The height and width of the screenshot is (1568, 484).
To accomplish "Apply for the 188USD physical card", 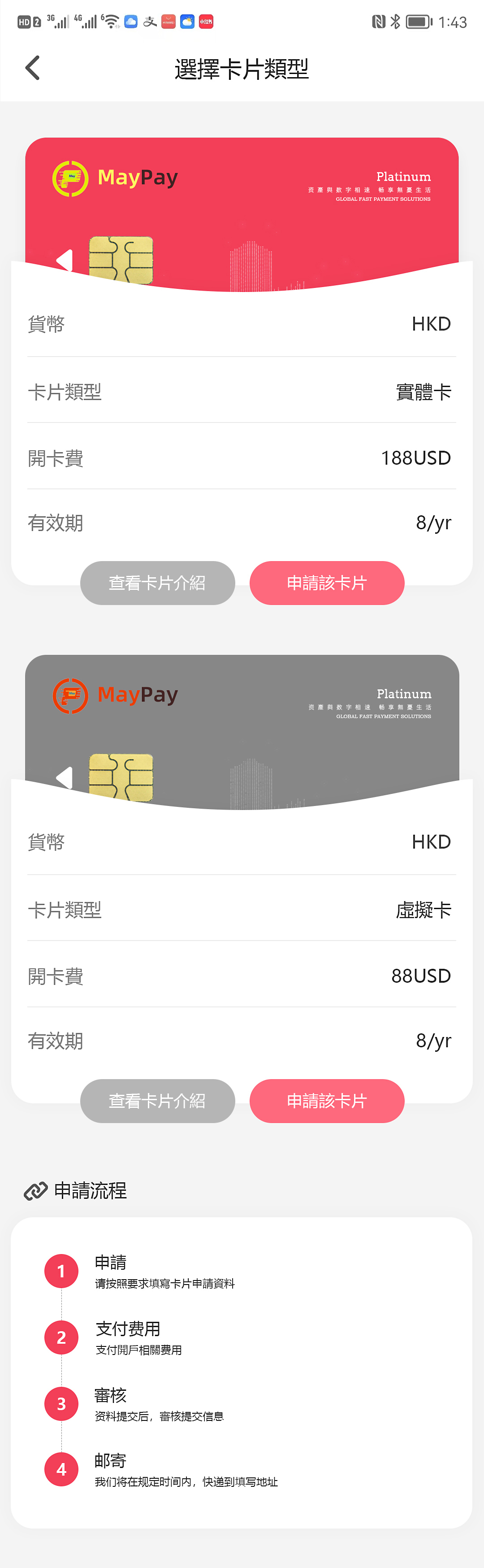I will pyautogui.click(x=327, y=583).
